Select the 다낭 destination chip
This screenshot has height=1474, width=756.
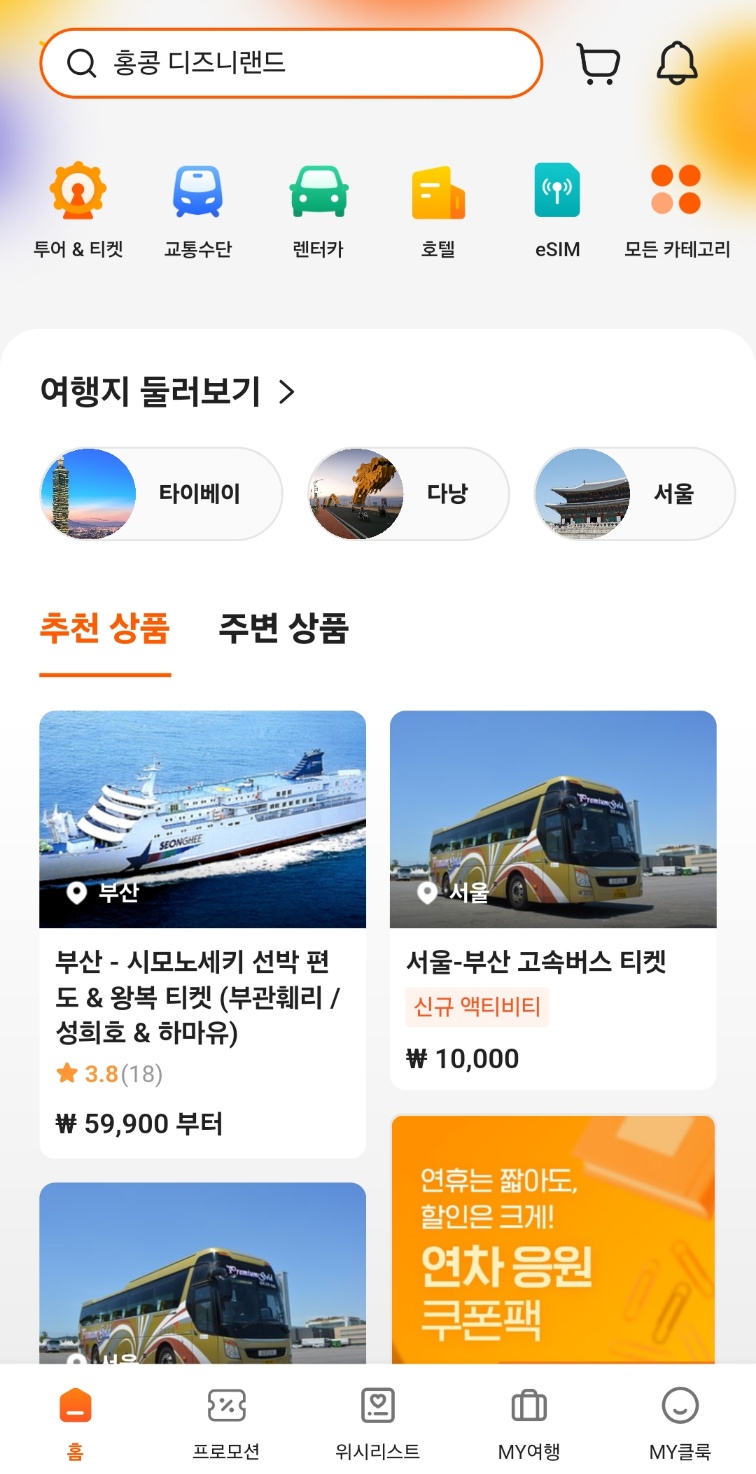406,493
